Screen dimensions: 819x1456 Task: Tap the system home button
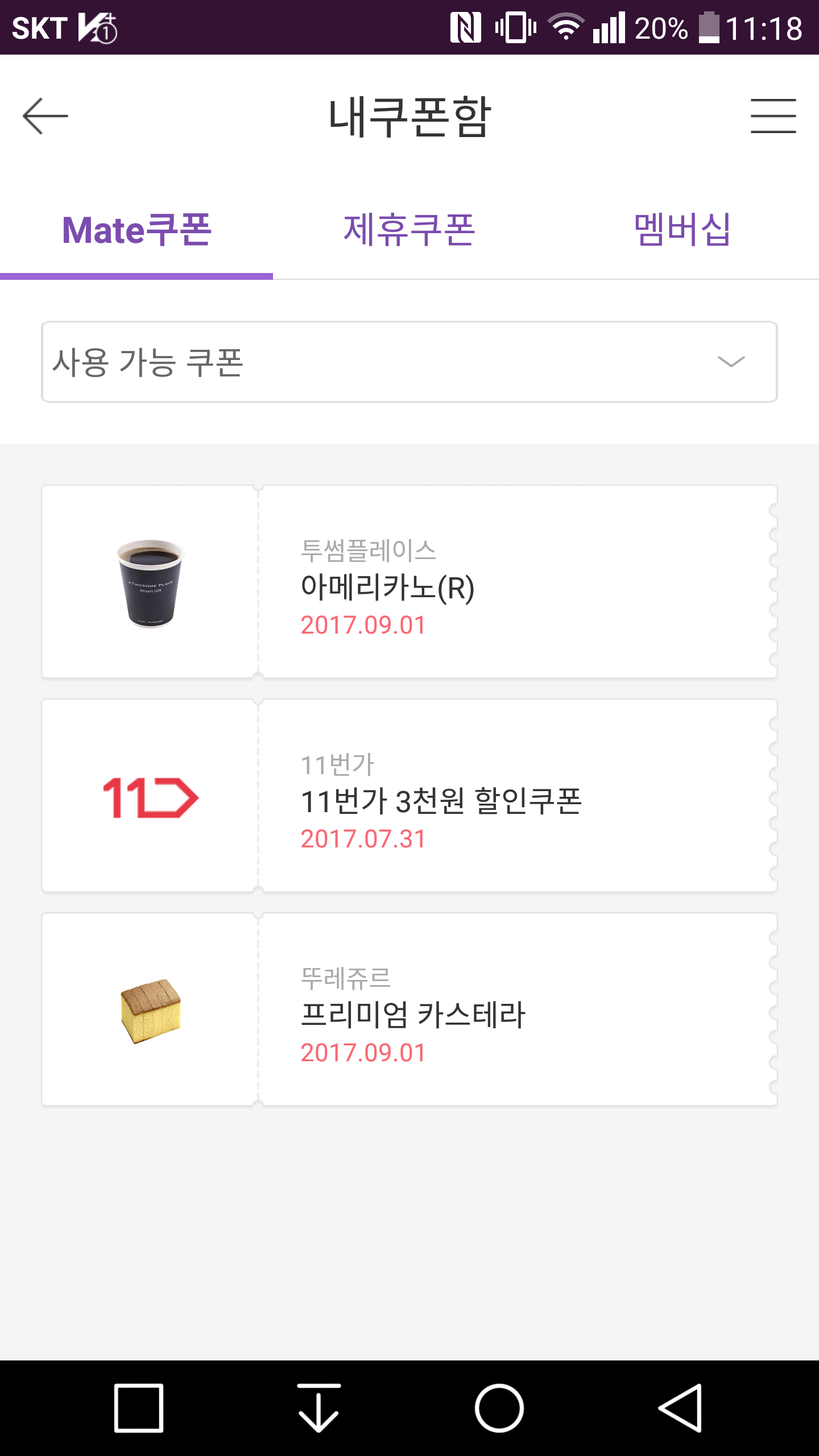point(499,1408)
